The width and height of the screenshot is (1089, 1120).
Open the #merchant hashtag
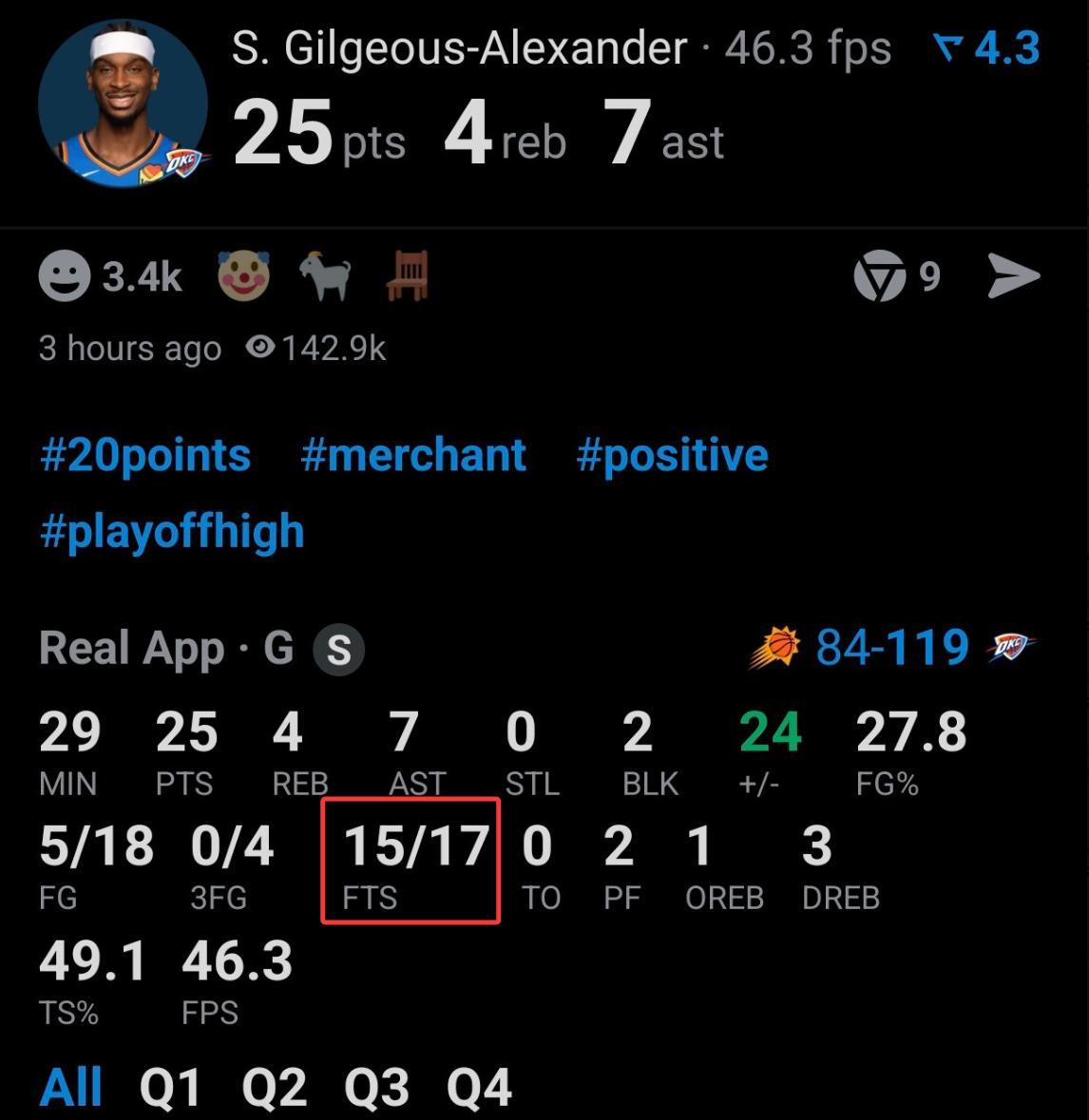(x=412, y=455)
